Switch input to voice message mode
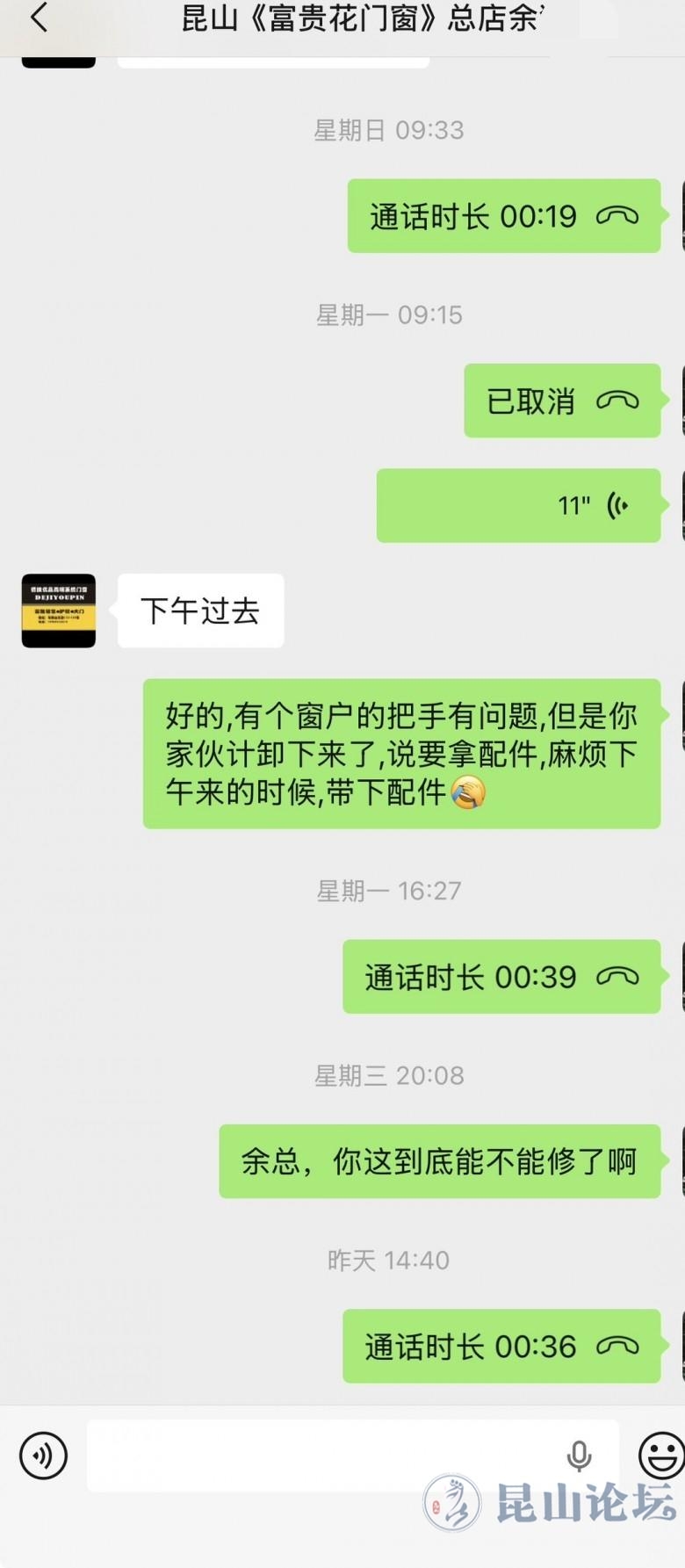 [43, 1456]
